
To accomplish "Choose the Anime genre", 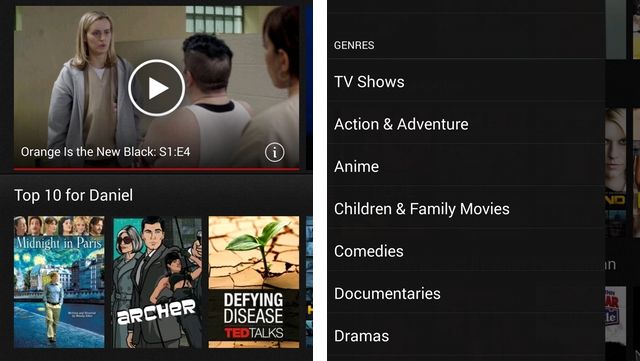I will 466,166.
